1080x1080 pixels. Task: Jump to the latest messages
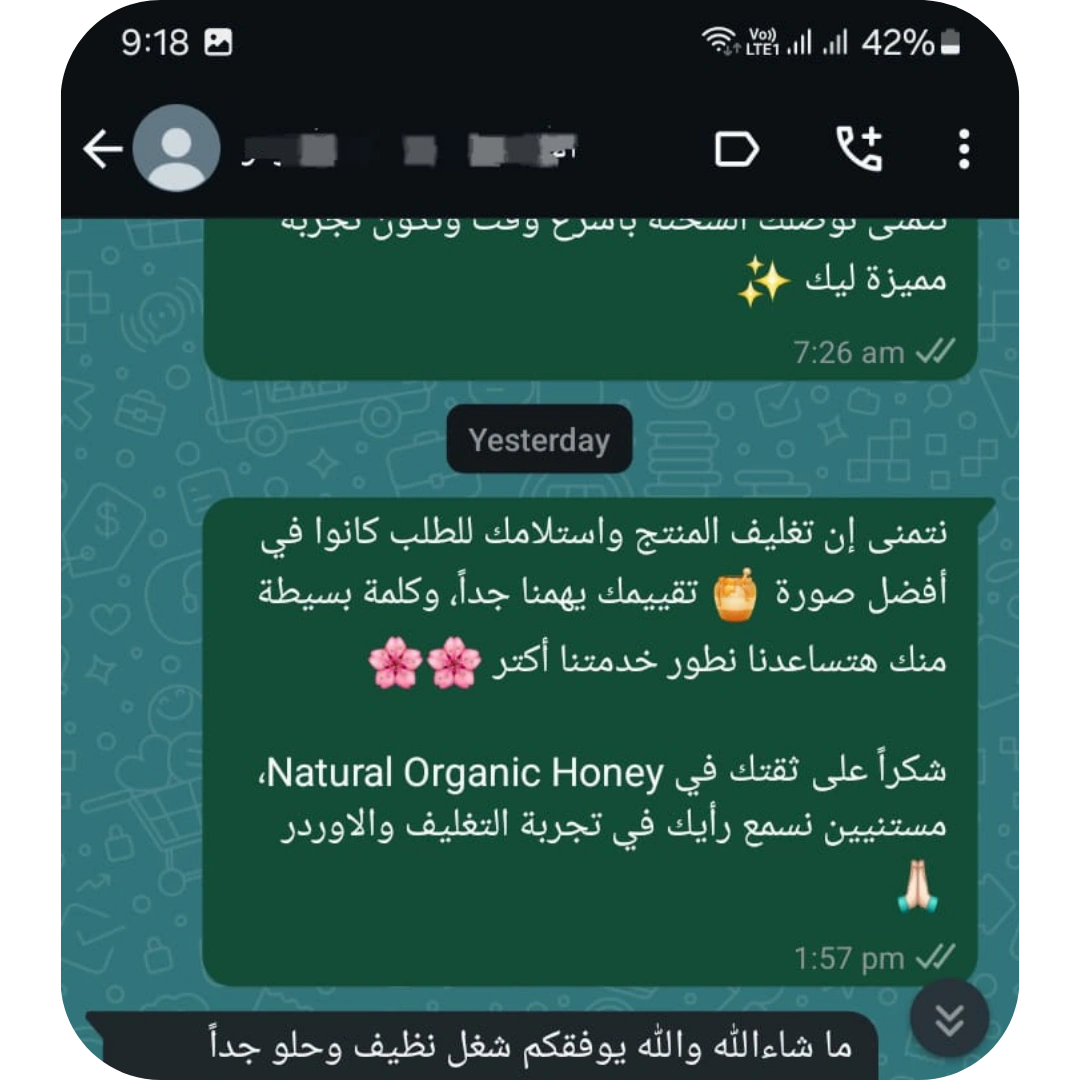[949, 1019]
